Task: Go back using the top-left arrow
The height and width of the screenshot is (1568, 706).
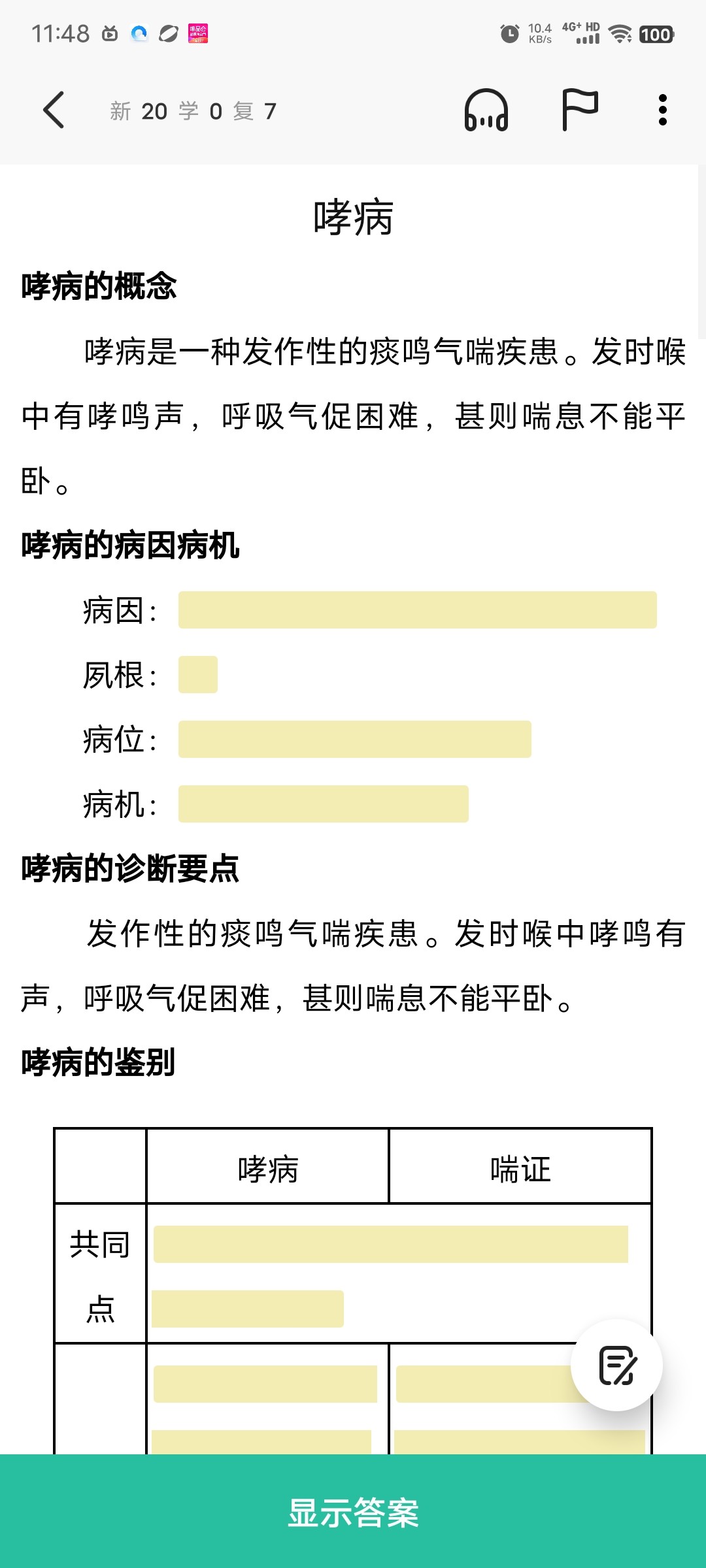Action: point(54,110)
